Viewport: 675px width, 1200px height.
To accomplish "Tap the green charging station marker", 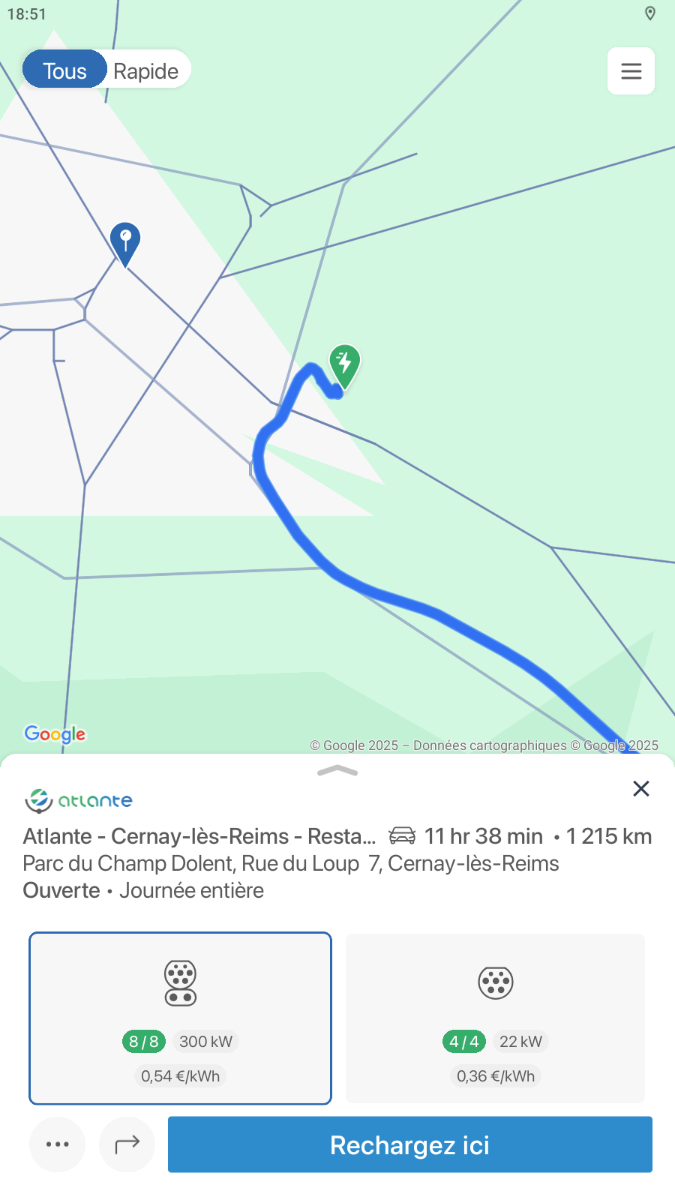I will tap(344, 367).
